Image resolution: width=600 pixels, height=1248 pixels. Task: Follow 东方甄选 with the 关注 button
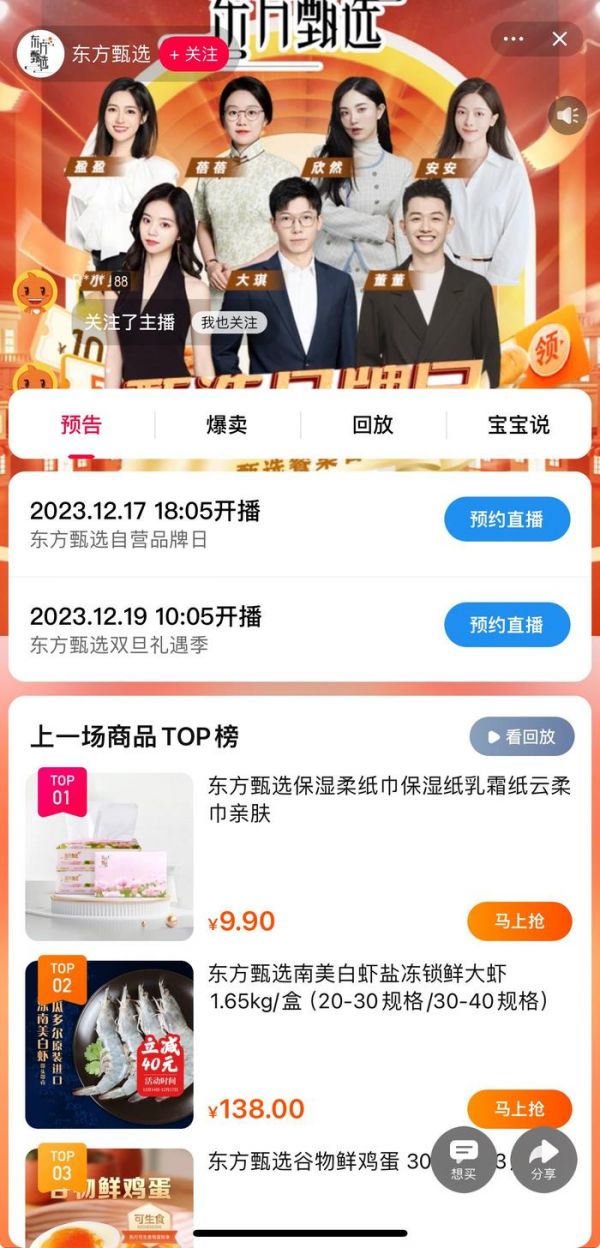[x=193, y=54]
